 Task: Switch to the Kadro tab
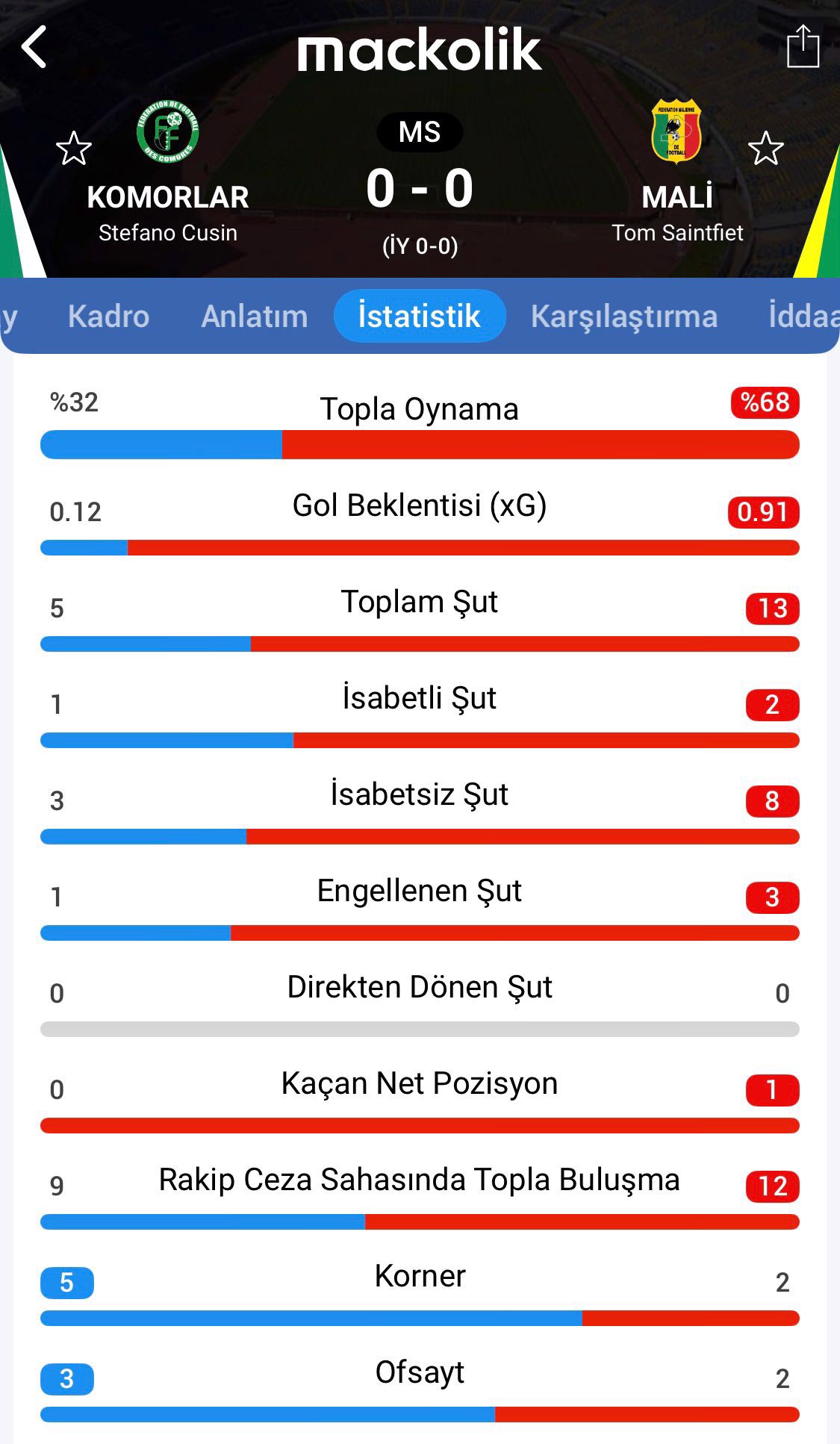108,316
